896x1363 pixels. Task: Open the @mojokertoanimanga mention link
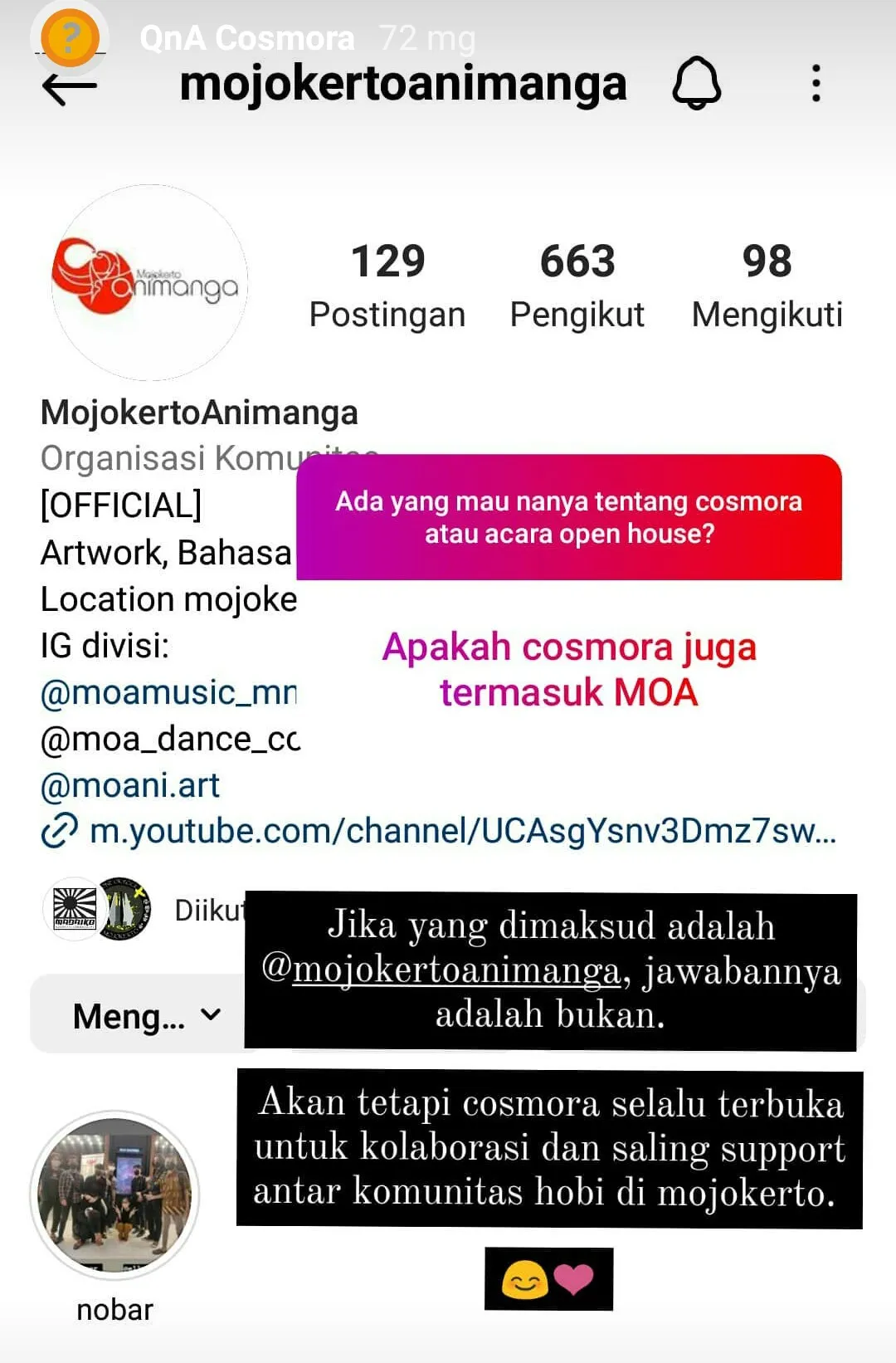(441, 970)
